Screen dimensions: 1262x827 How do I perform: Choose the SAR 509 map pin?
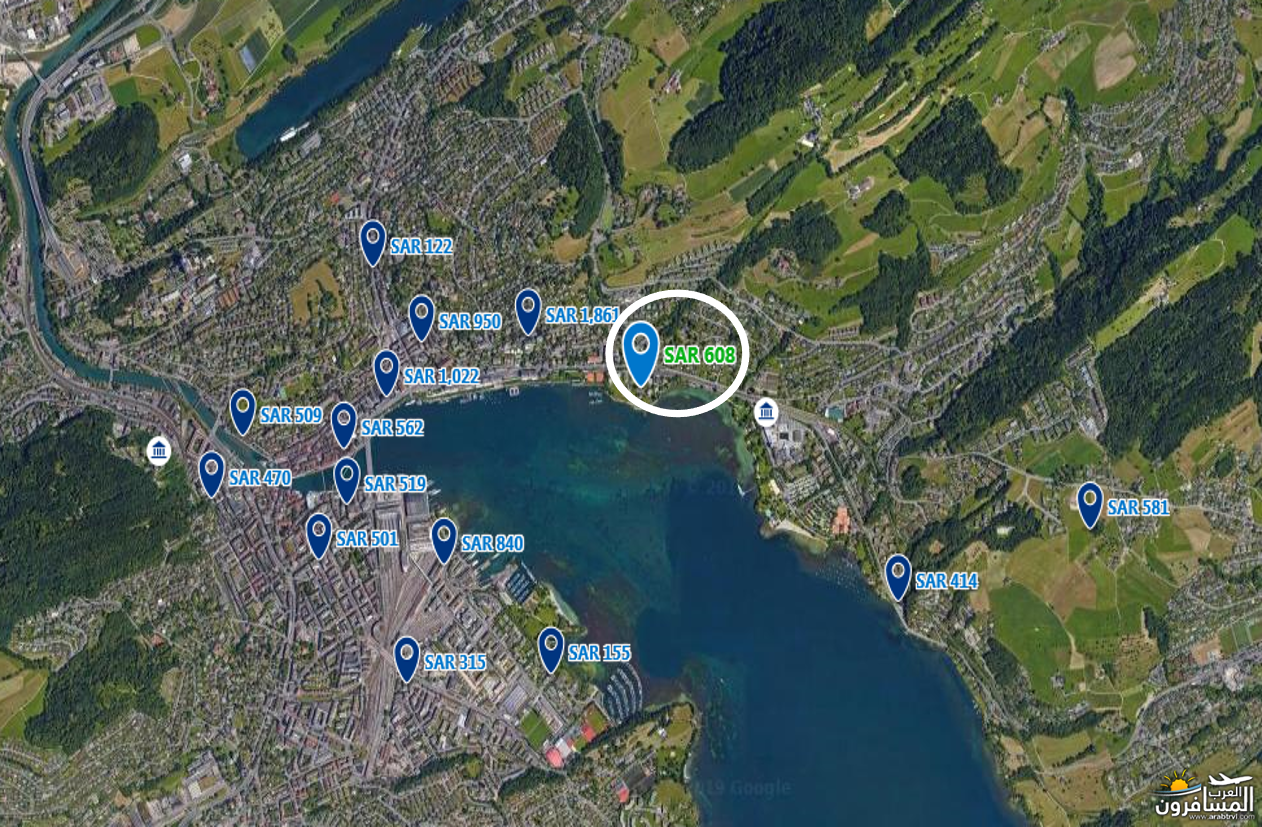243,409
